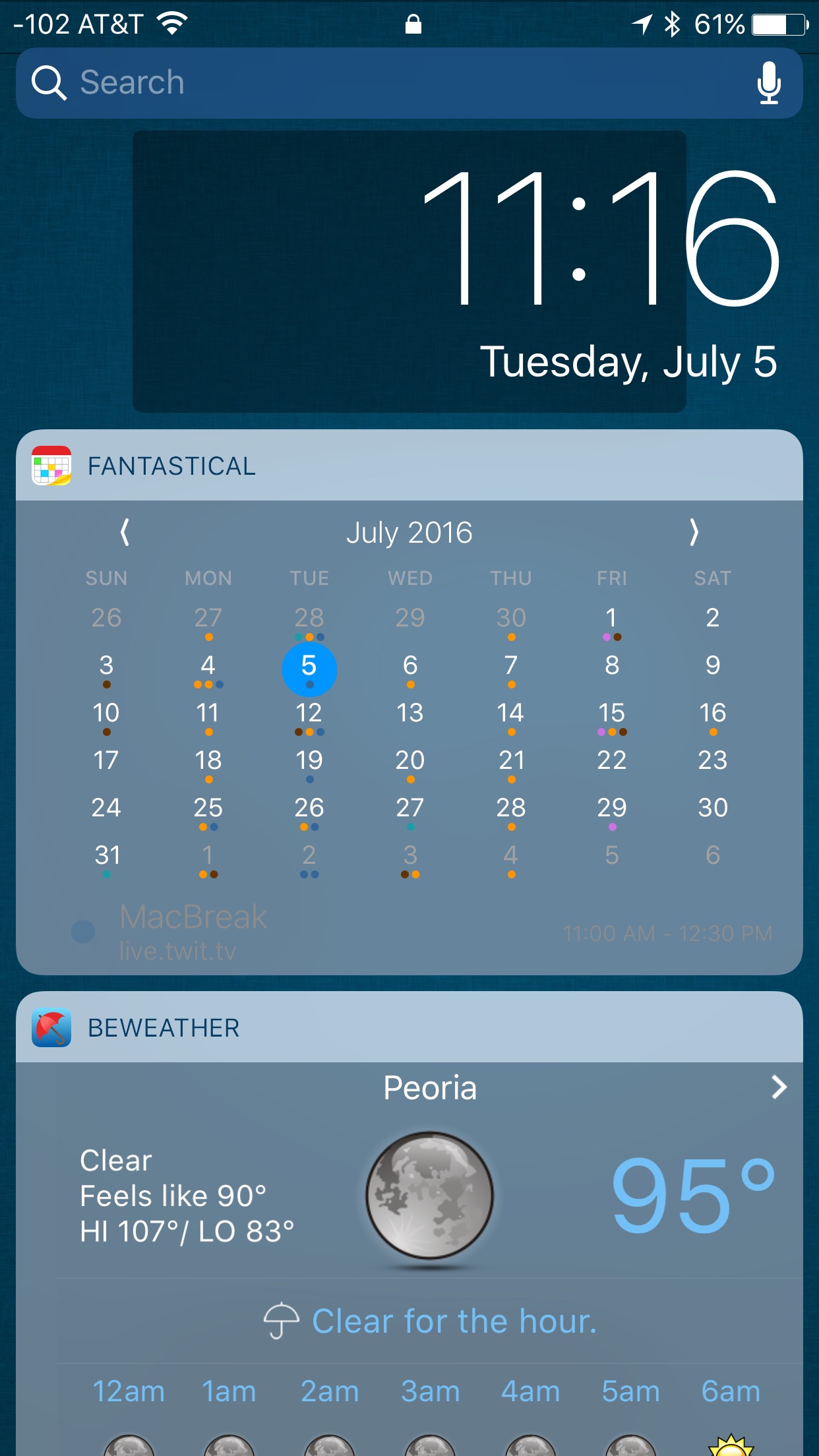Viewport: 819px width, 1456px height.
Task: Select July 31 in the calendar
Action: (x=107, y=856)
